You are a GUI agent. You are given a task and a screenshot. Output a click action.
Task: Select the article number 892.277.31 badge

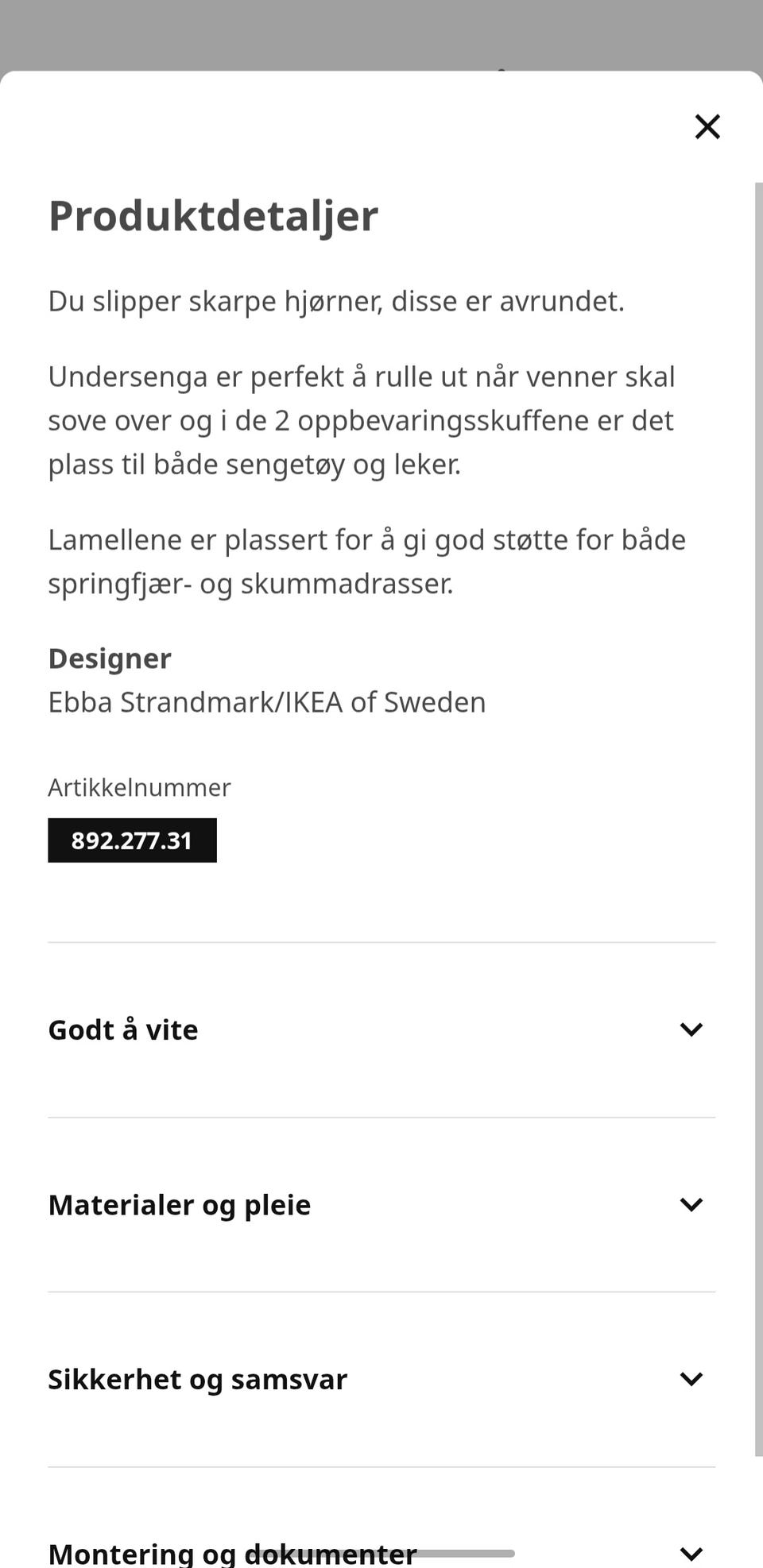coord(132,840)
